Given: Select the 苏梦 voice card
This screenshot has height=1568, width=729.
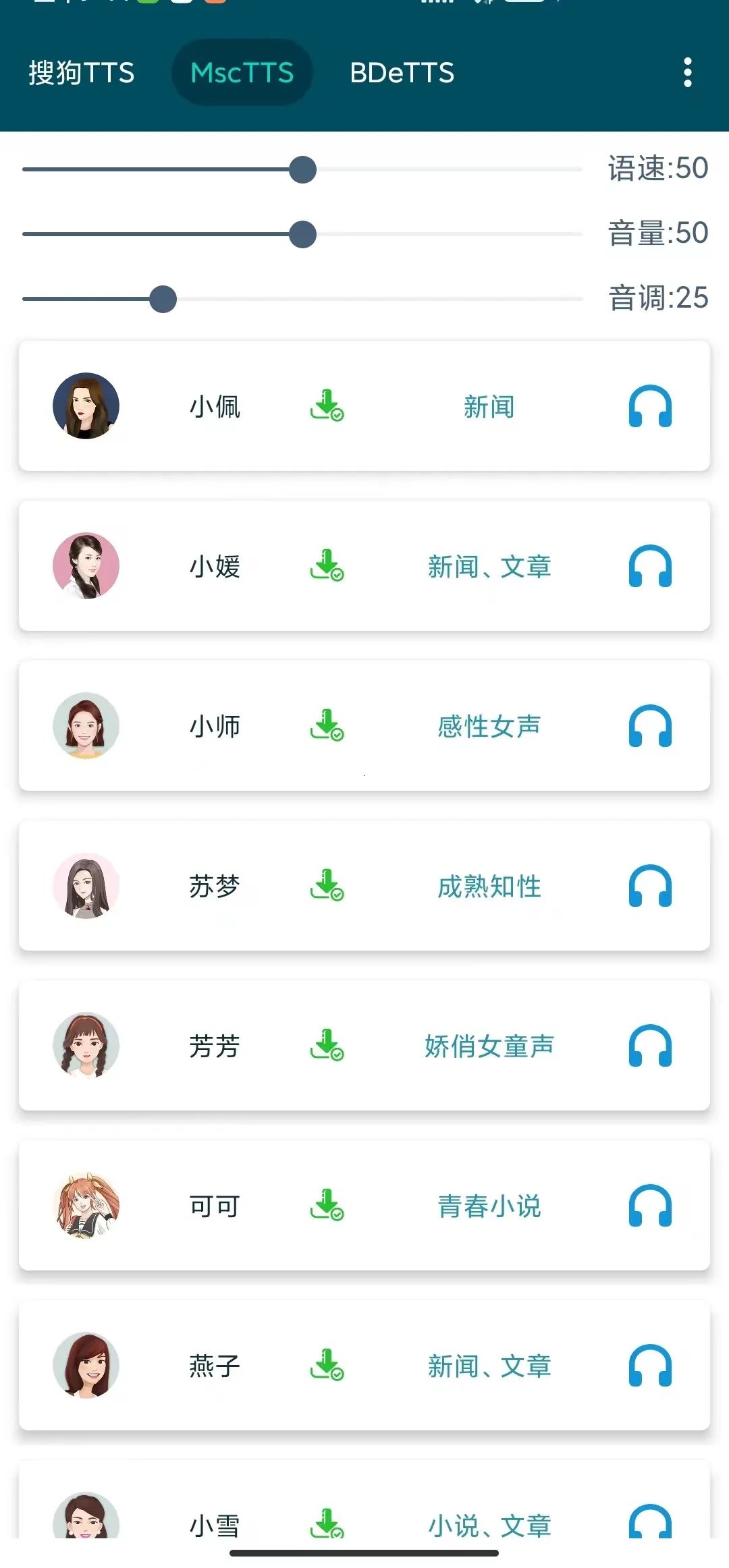Looking at the screenshot, I should pyautogui.click(x=364, y=886).
